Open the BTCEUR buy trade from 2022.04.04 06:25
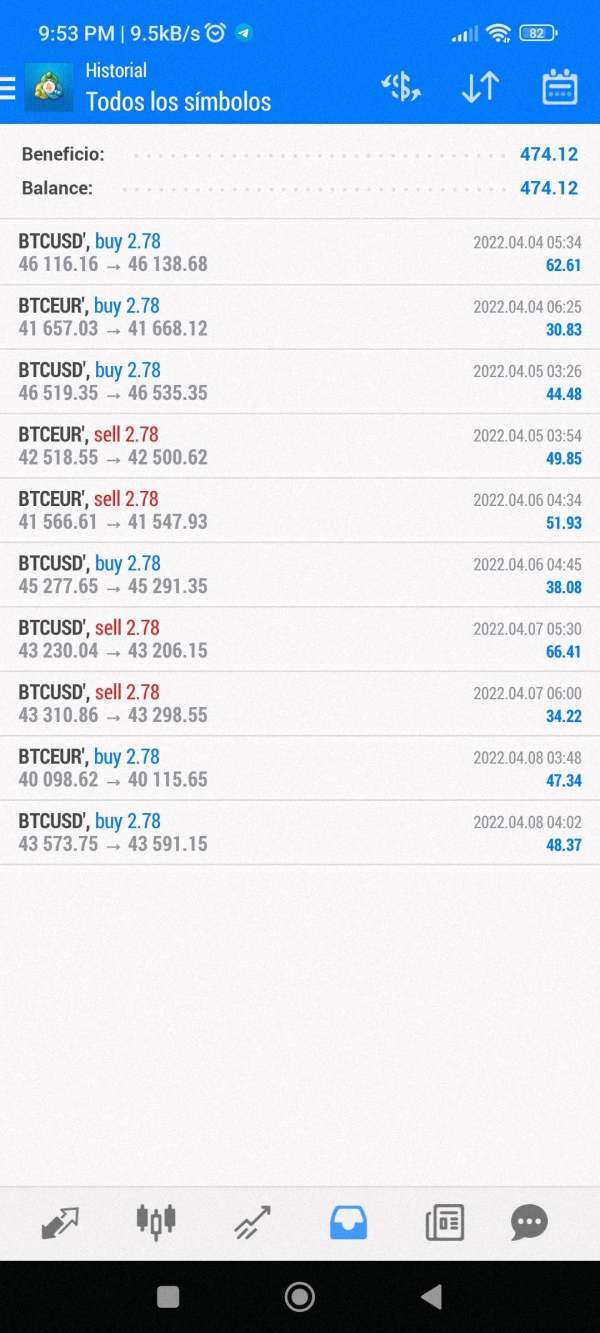Image resolution: width=600 pixels, height=1333 pixels. tap(300, 317)
